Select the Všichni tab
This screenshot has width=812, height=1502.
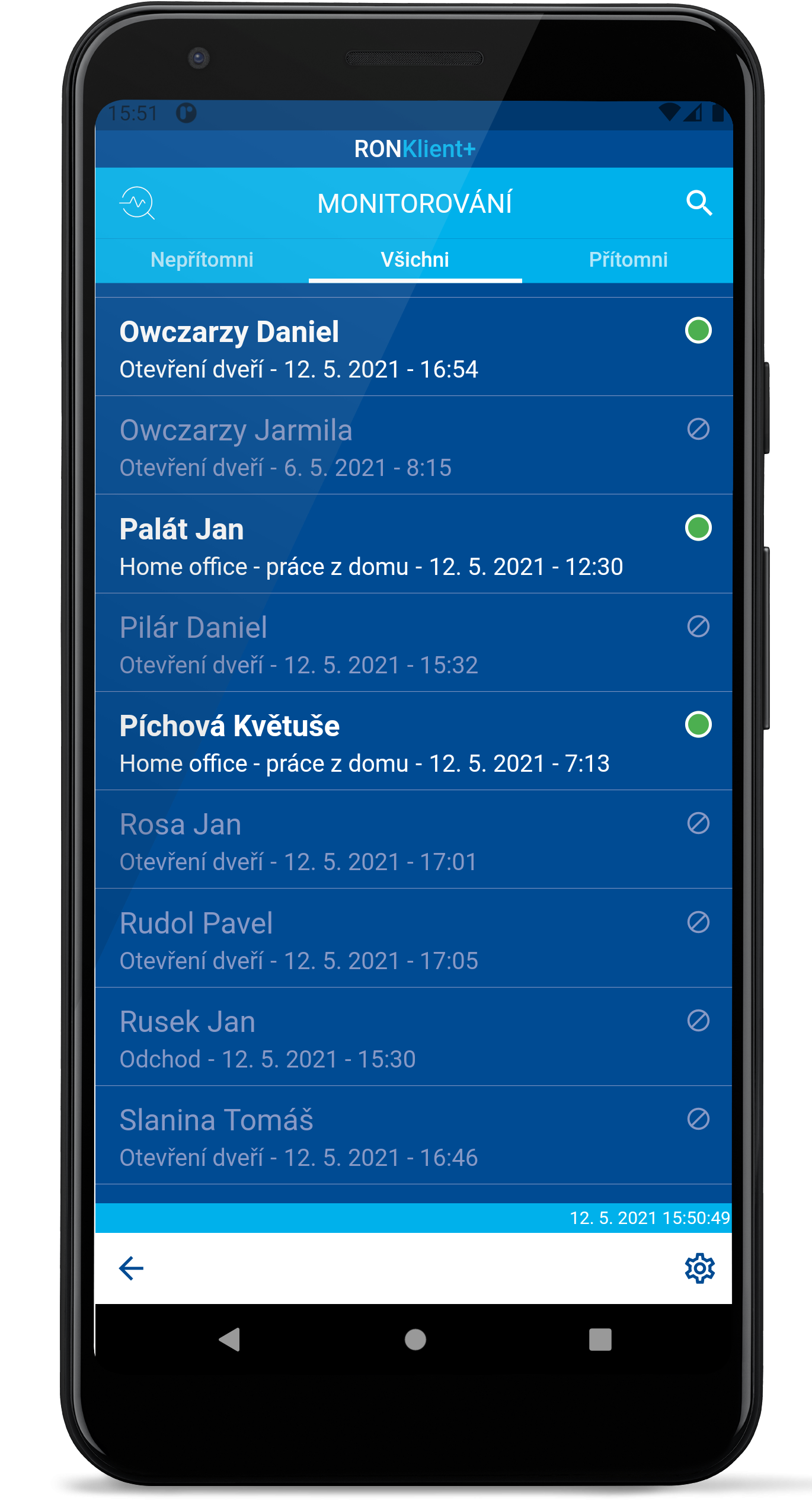415,260
